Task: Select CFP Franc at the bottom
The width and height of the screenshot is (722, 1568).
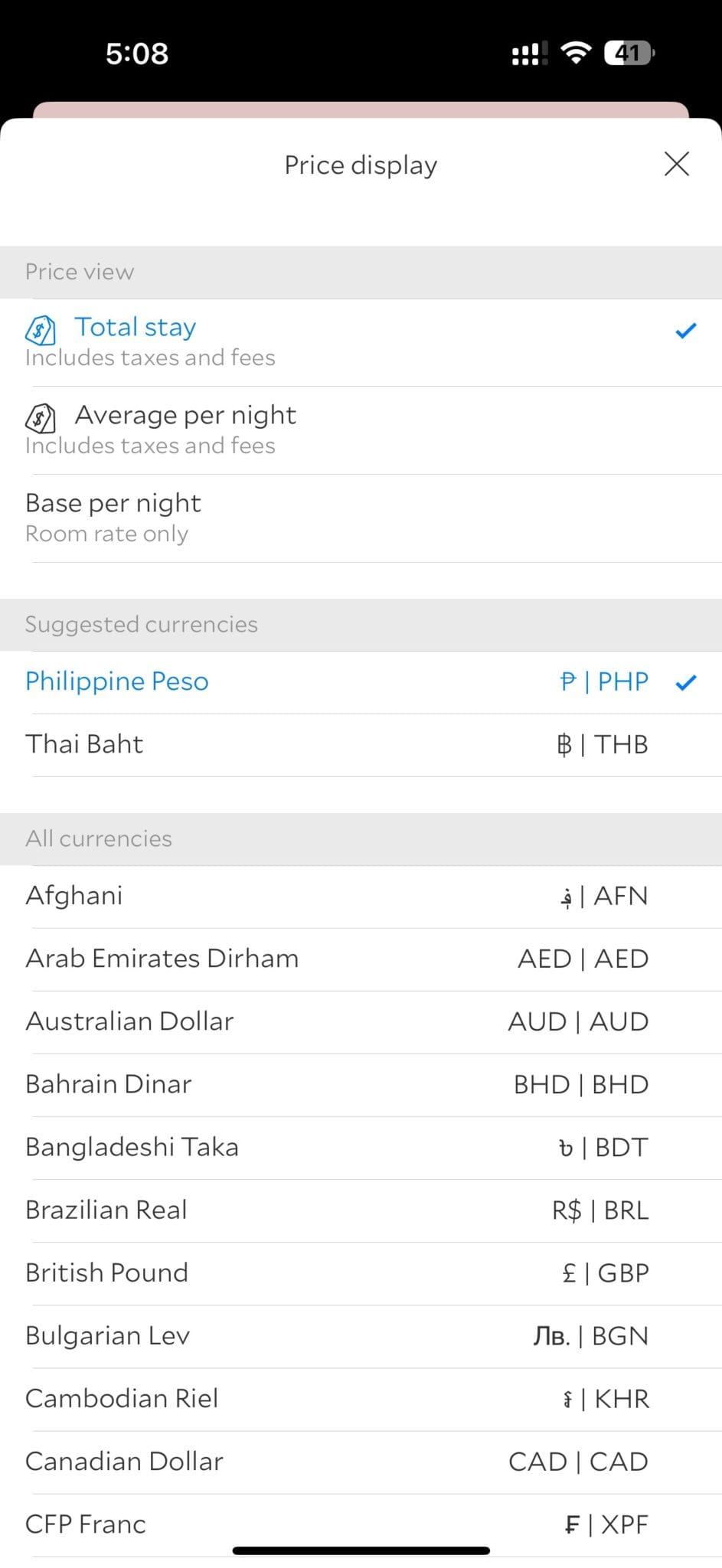Action: [86, 1524]
